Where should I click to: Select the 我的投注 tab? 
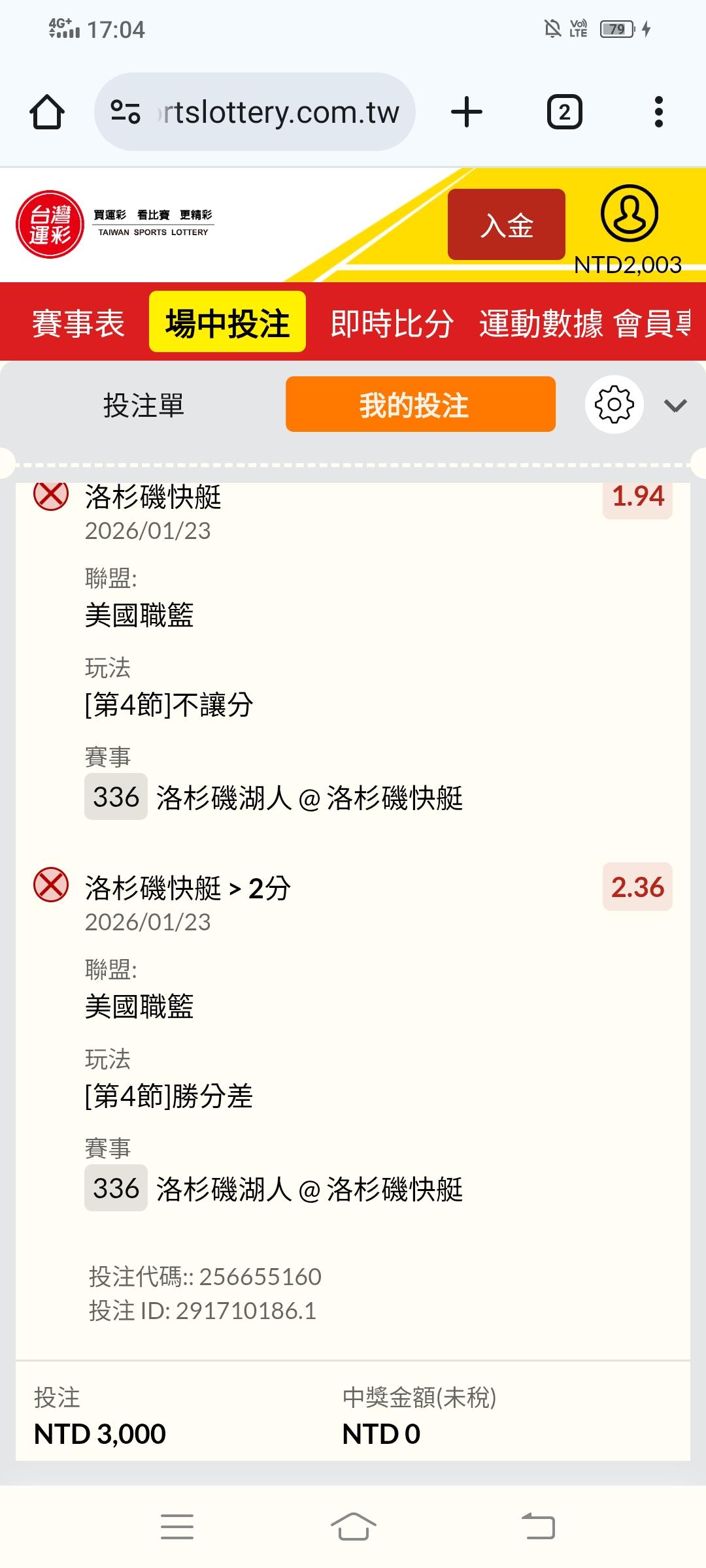(420, 404)
